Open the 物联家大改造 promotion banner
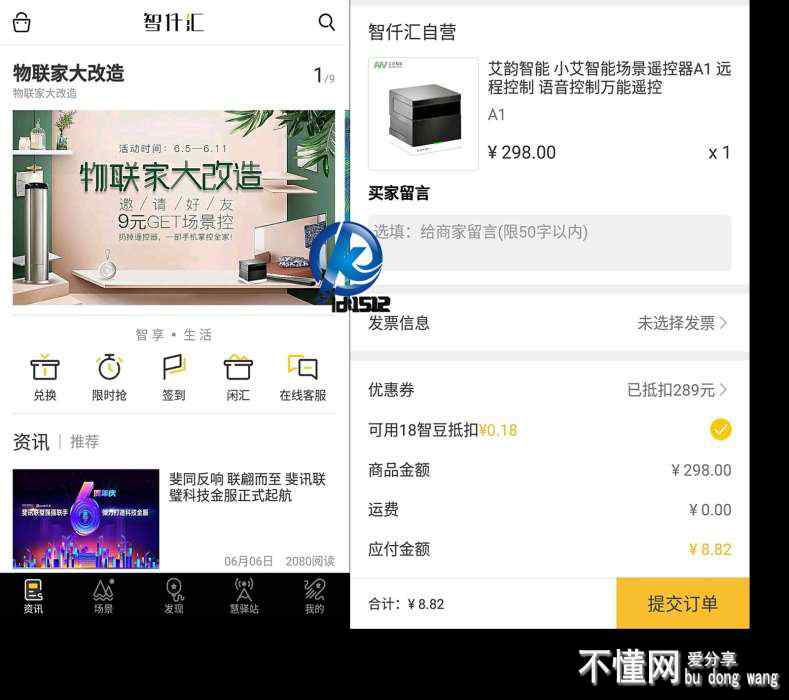Screen dimensions: 789x700 pos(175,207)
